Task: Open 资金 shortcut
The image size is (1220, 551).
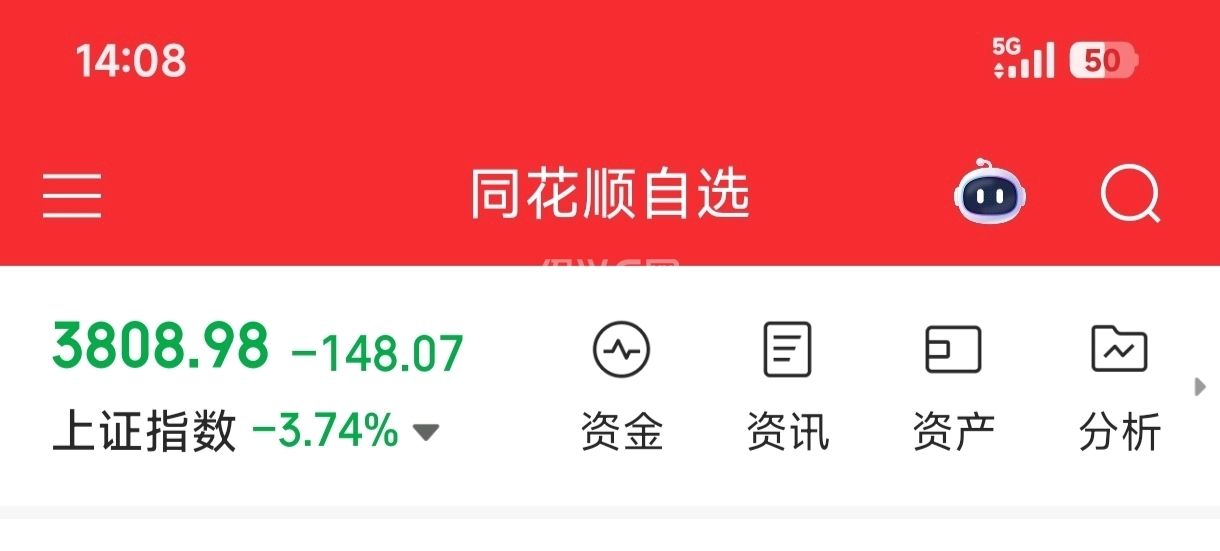Action: (x=622, y=385)
